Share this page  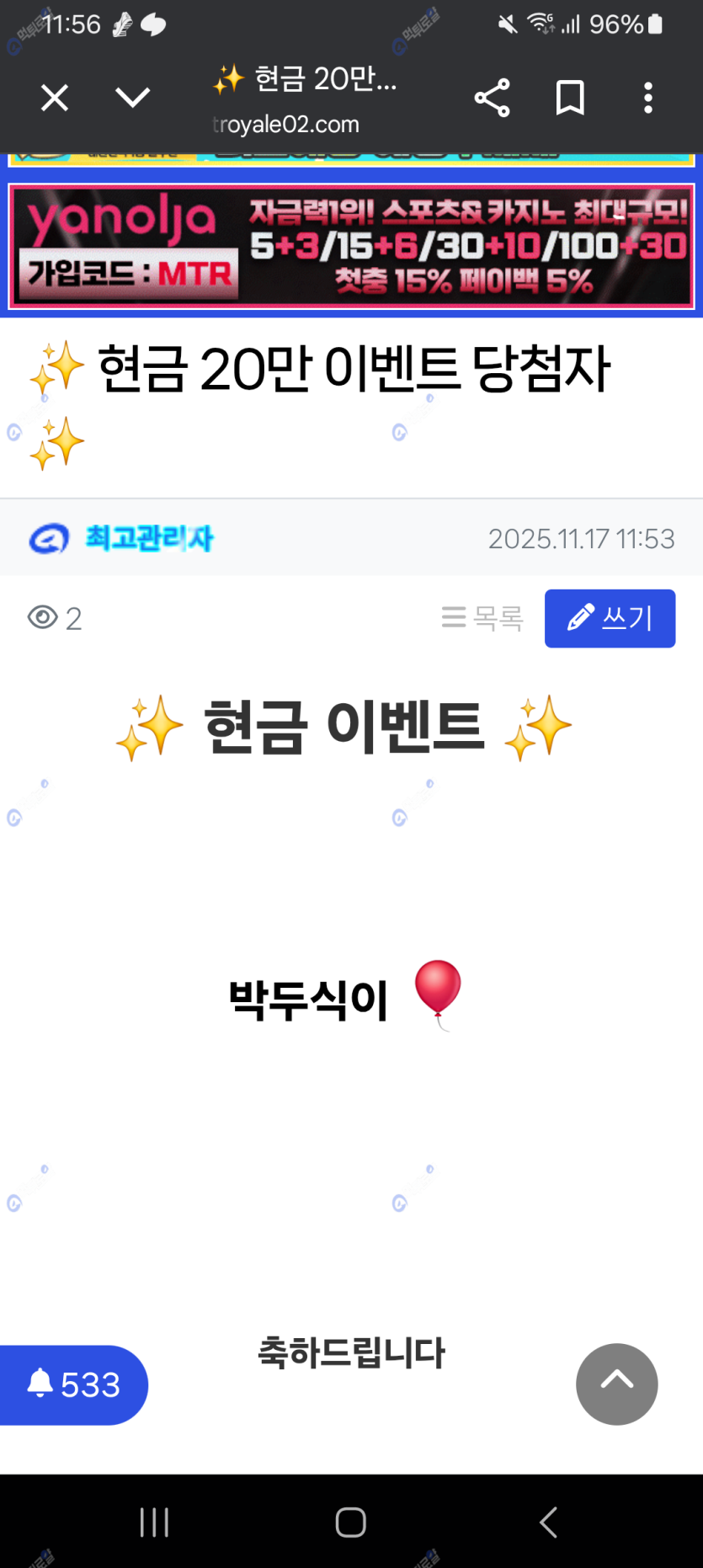coord(492,99)
